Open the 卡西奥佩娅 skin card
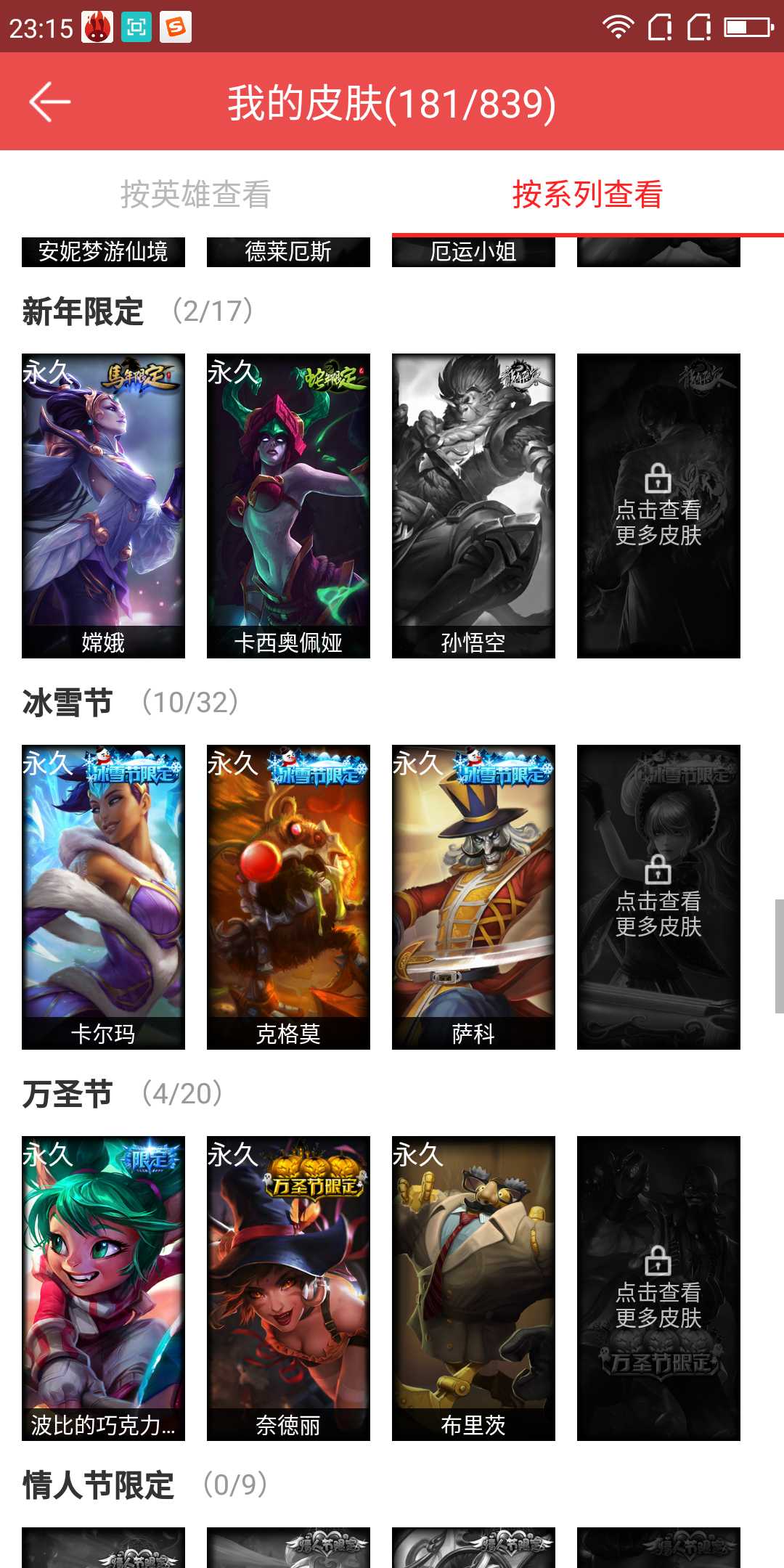This screenshot has width=784, height=1568. [288, 506]
